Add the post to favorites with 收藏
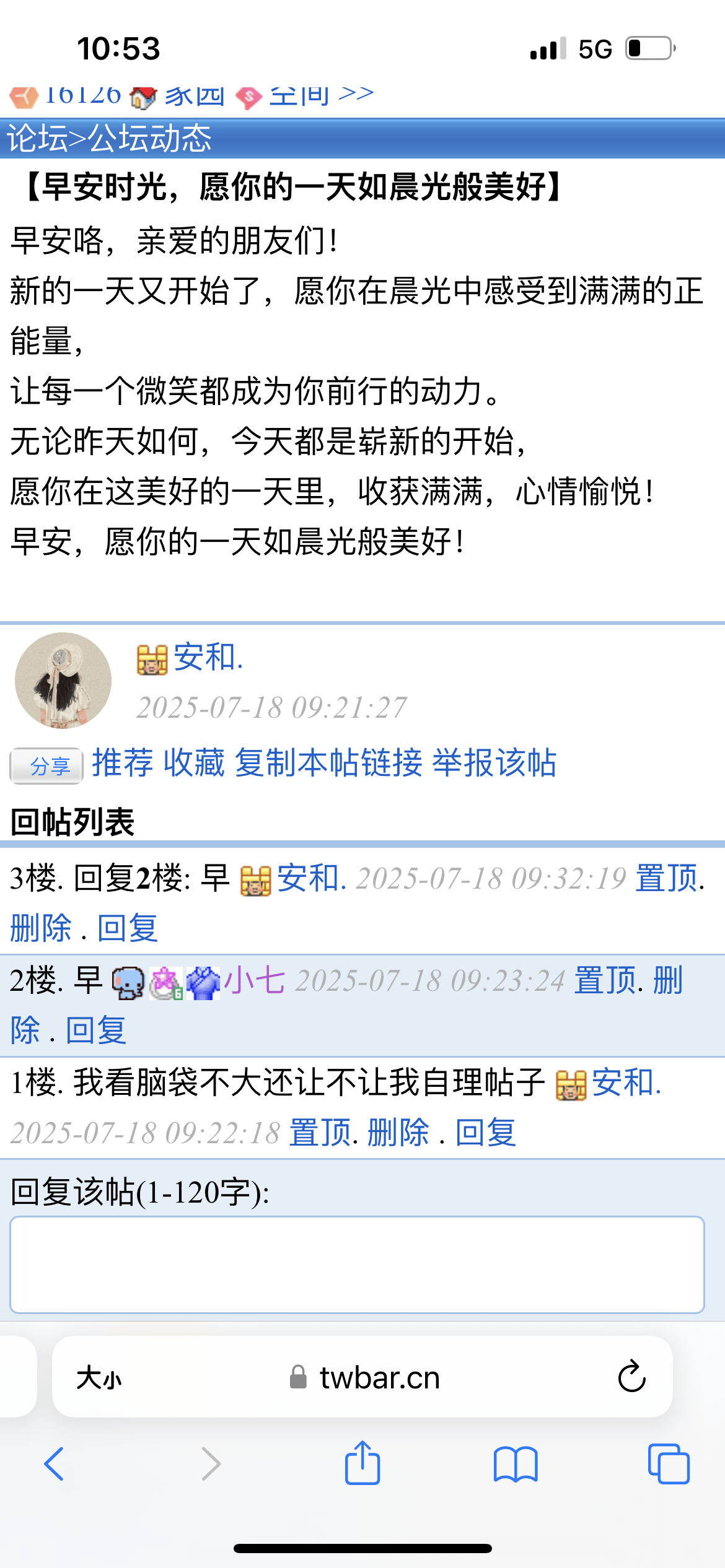The height and width of the screenshot is (1568, 725). 194,762
